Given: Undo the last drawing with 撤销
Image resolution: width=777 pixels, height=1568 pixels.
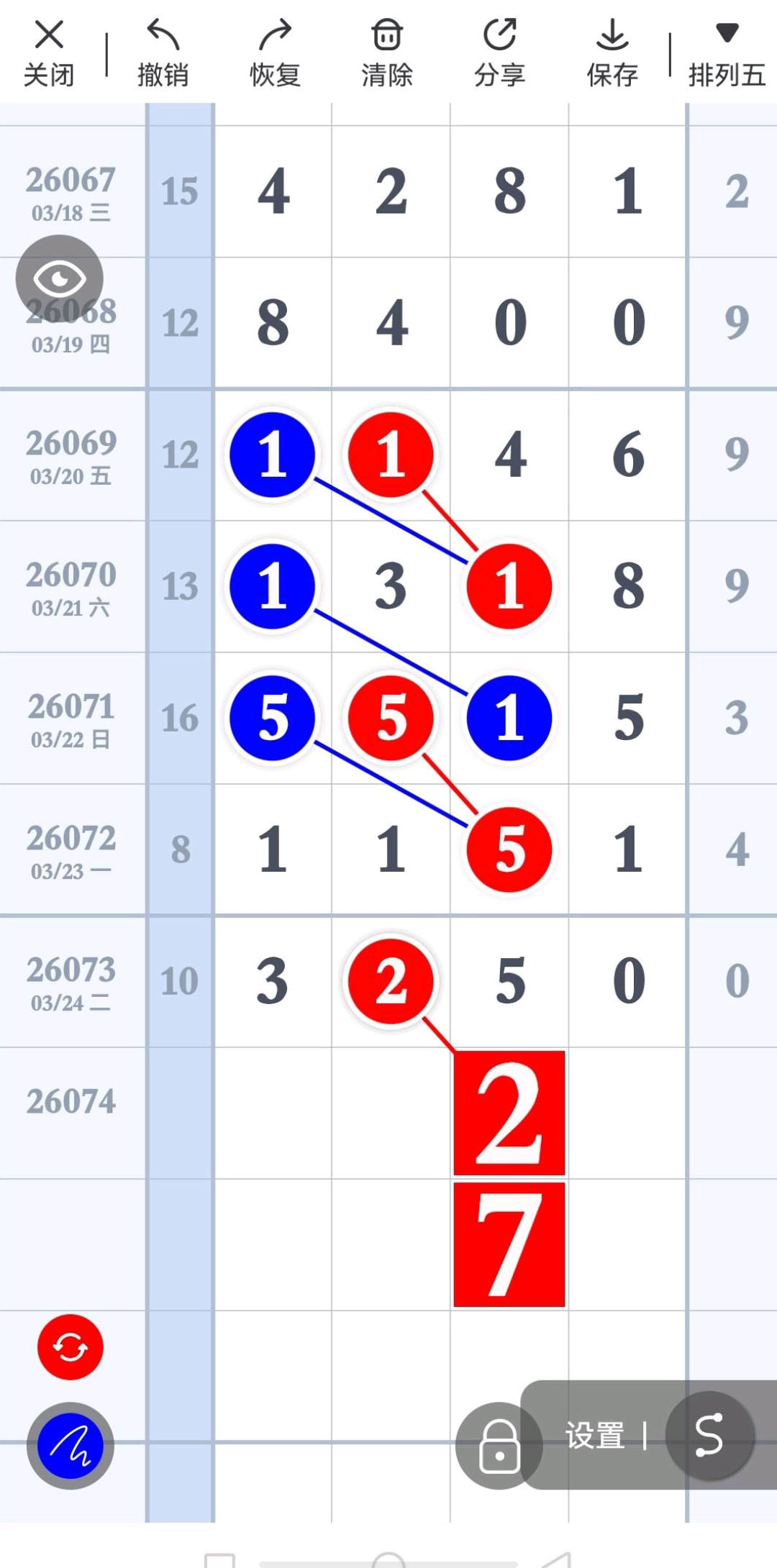Looking at the screenshot, I should [163, 53].
